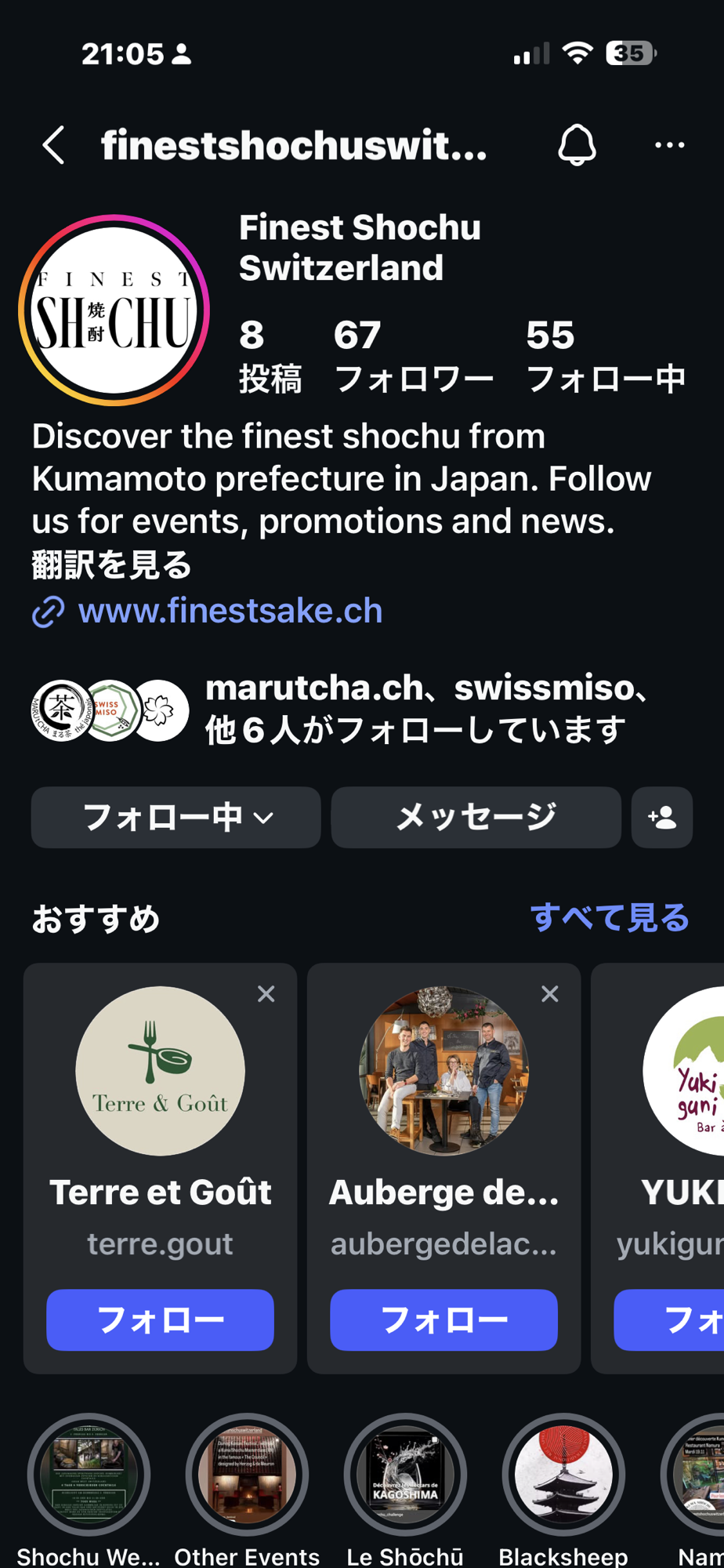This screenshot has width=724, height=1568.
Task: Tap すべて見る to see all suggestions
Action: 610,917
